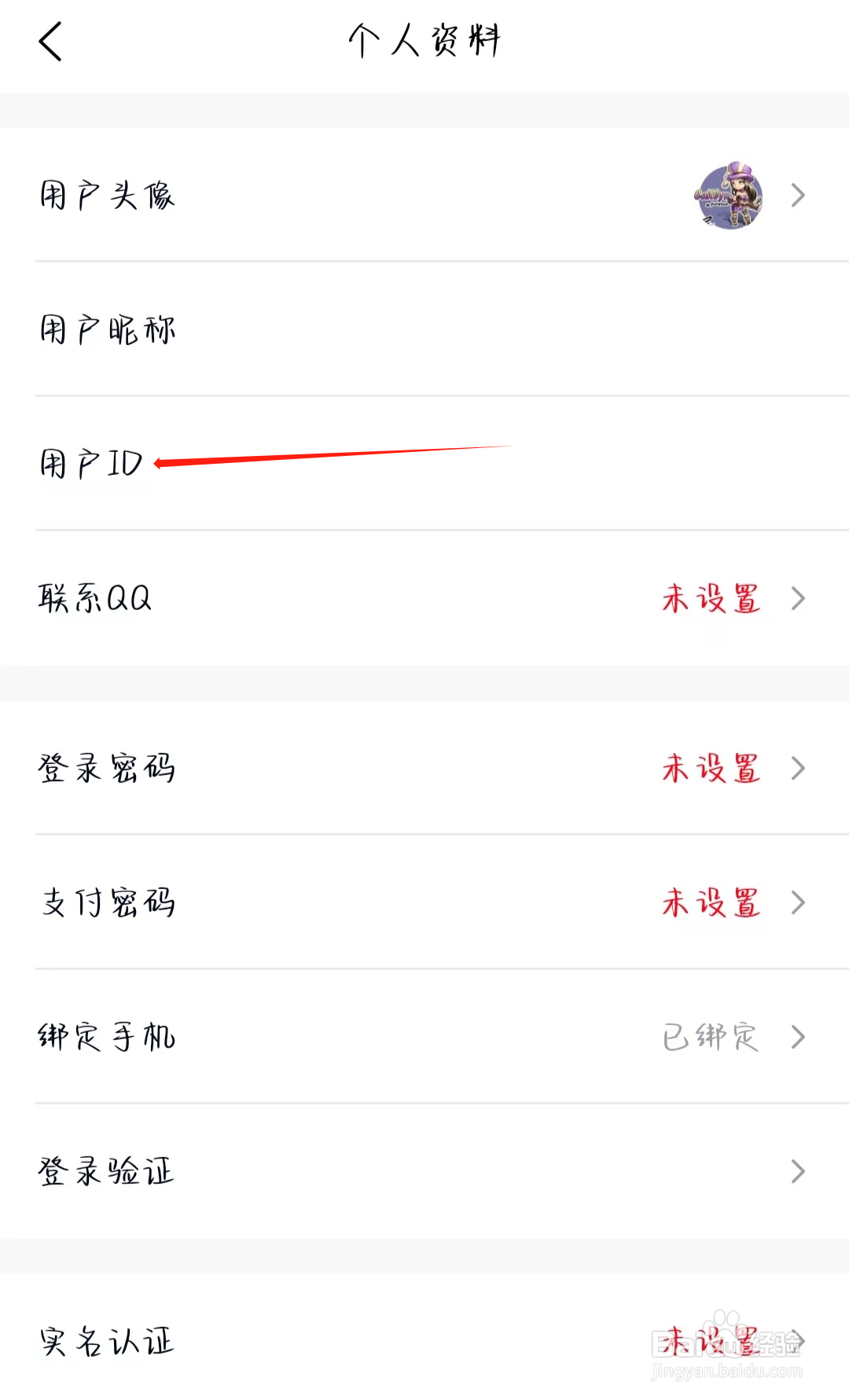Set up 联系QQ
This screenshot has height=1400, width=849.
[424, 598]
